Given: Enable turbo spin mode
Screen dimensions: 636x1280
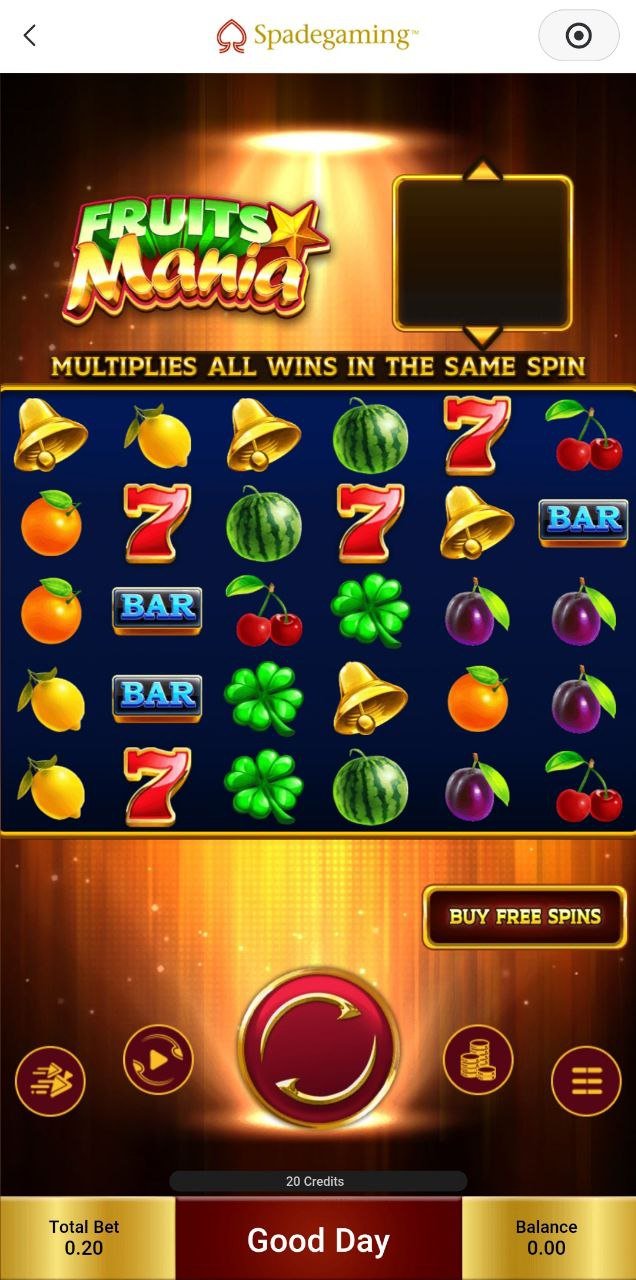Looking at the screenshot, I should (50, 1081).
